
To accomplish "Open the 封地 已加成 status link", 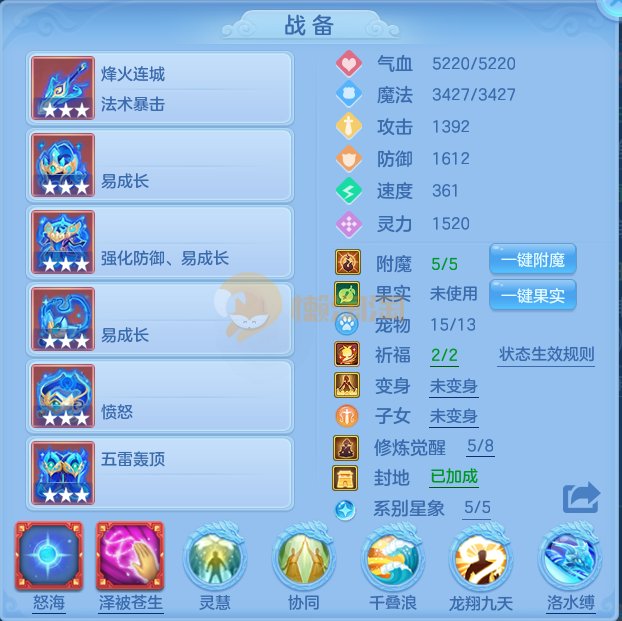I will coord(453,477).
